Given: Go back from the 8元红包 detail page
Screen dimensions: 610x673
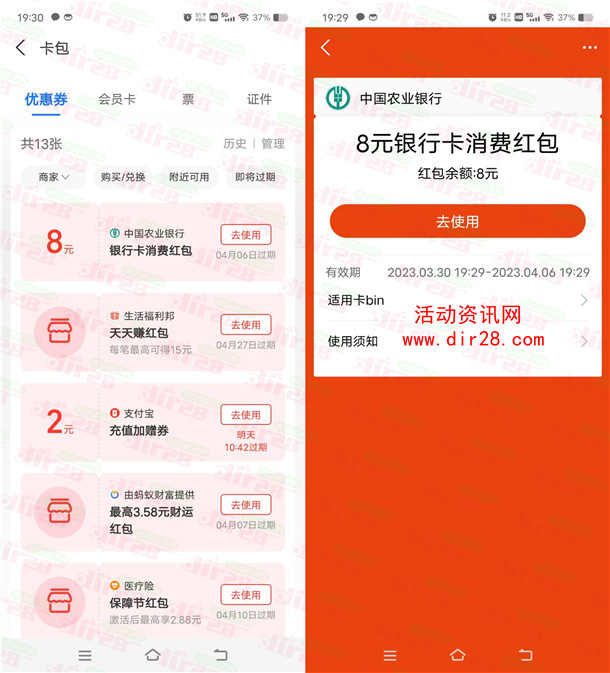Looking at the screenshot, I should click(325, 48).
